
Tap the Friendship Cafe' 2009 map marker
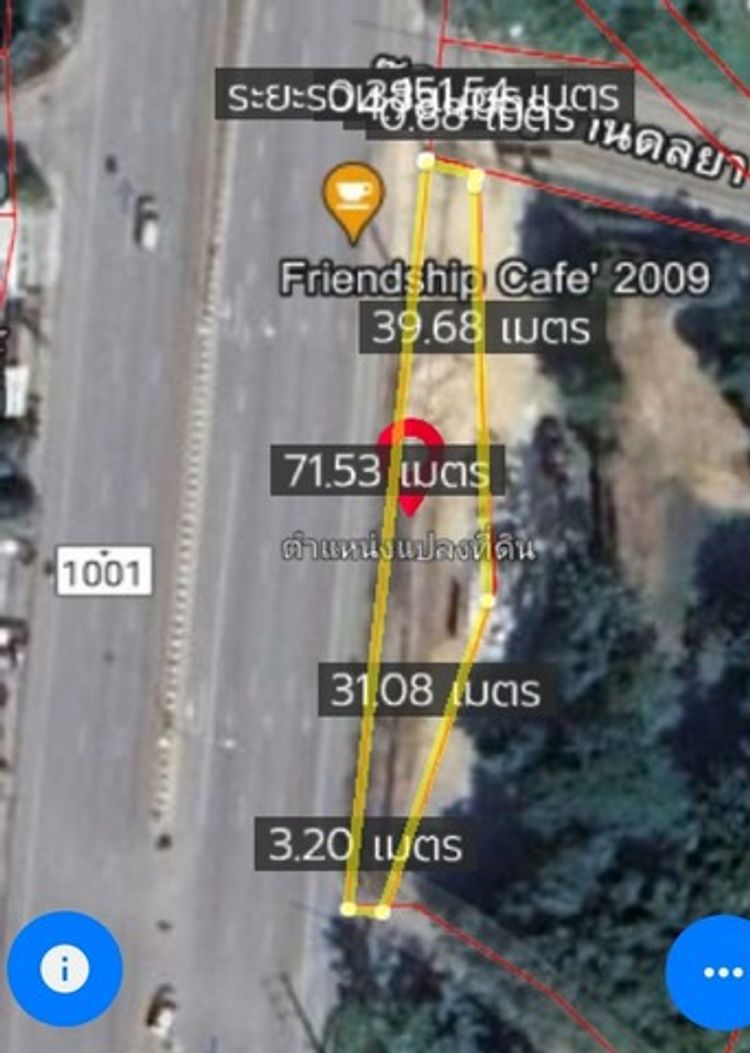coord(353,198)
